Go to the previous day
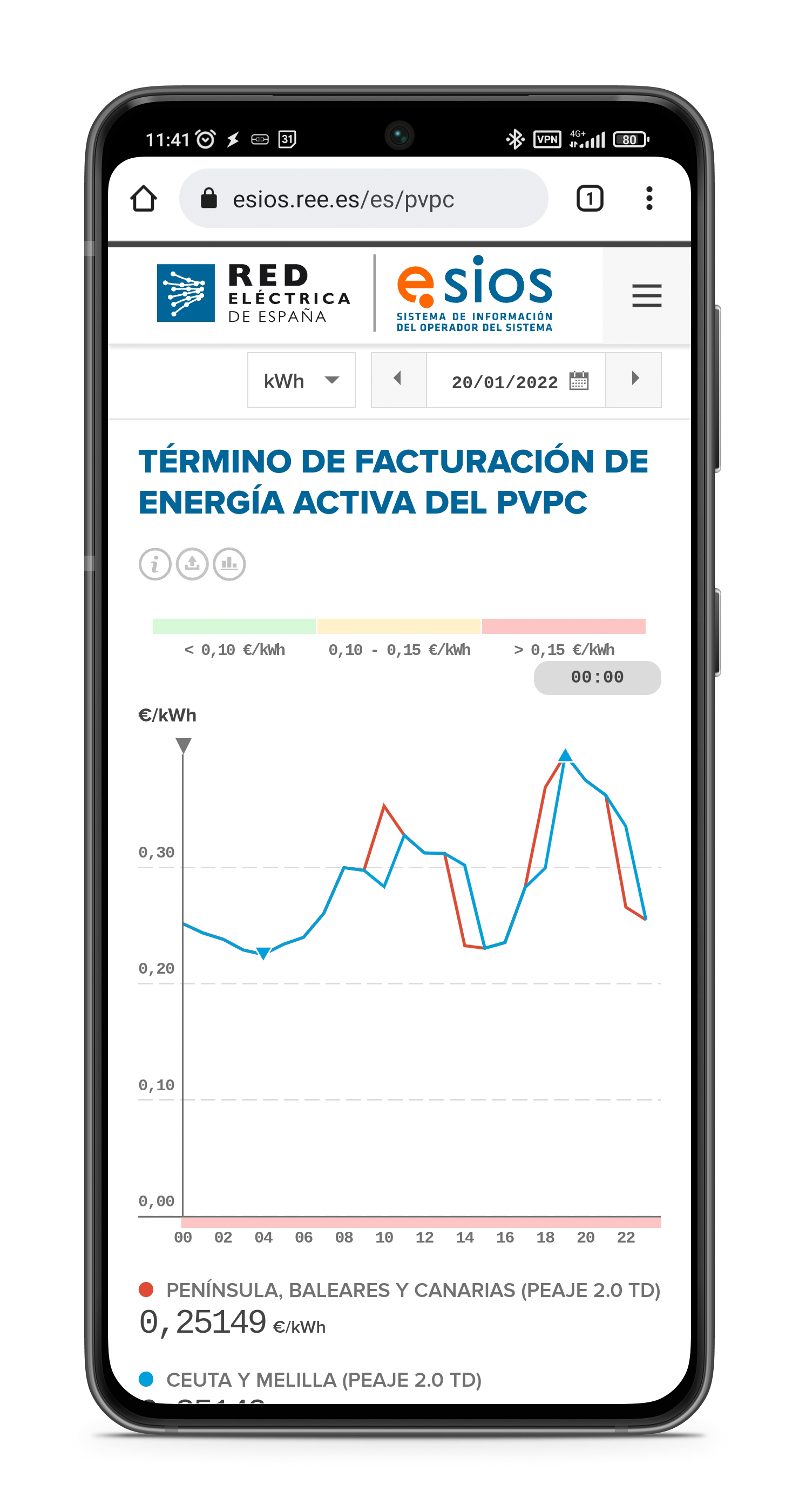This screenshot has height=1512, width=799. point(398,379)
